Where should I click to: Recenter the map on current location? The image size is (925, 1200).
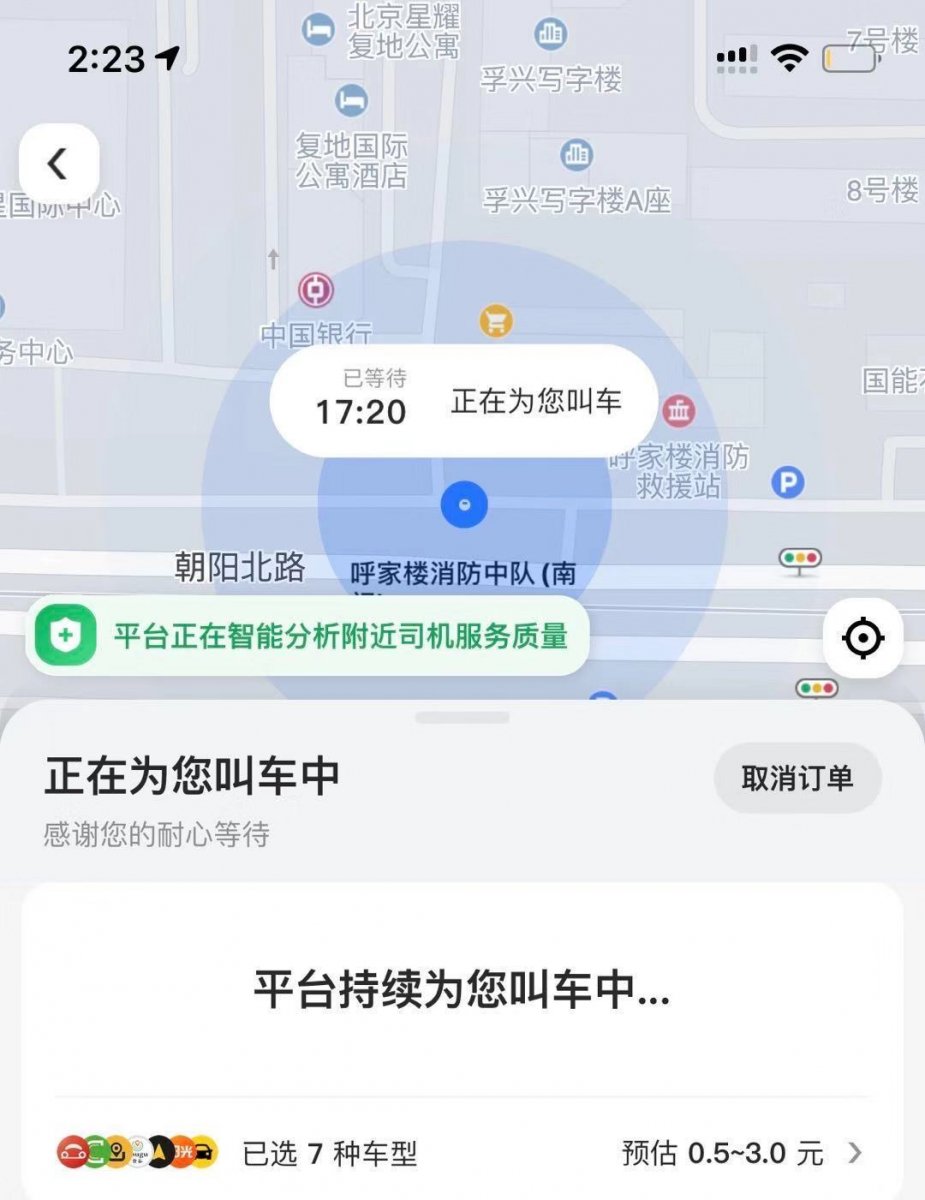[x=862, y=637]
